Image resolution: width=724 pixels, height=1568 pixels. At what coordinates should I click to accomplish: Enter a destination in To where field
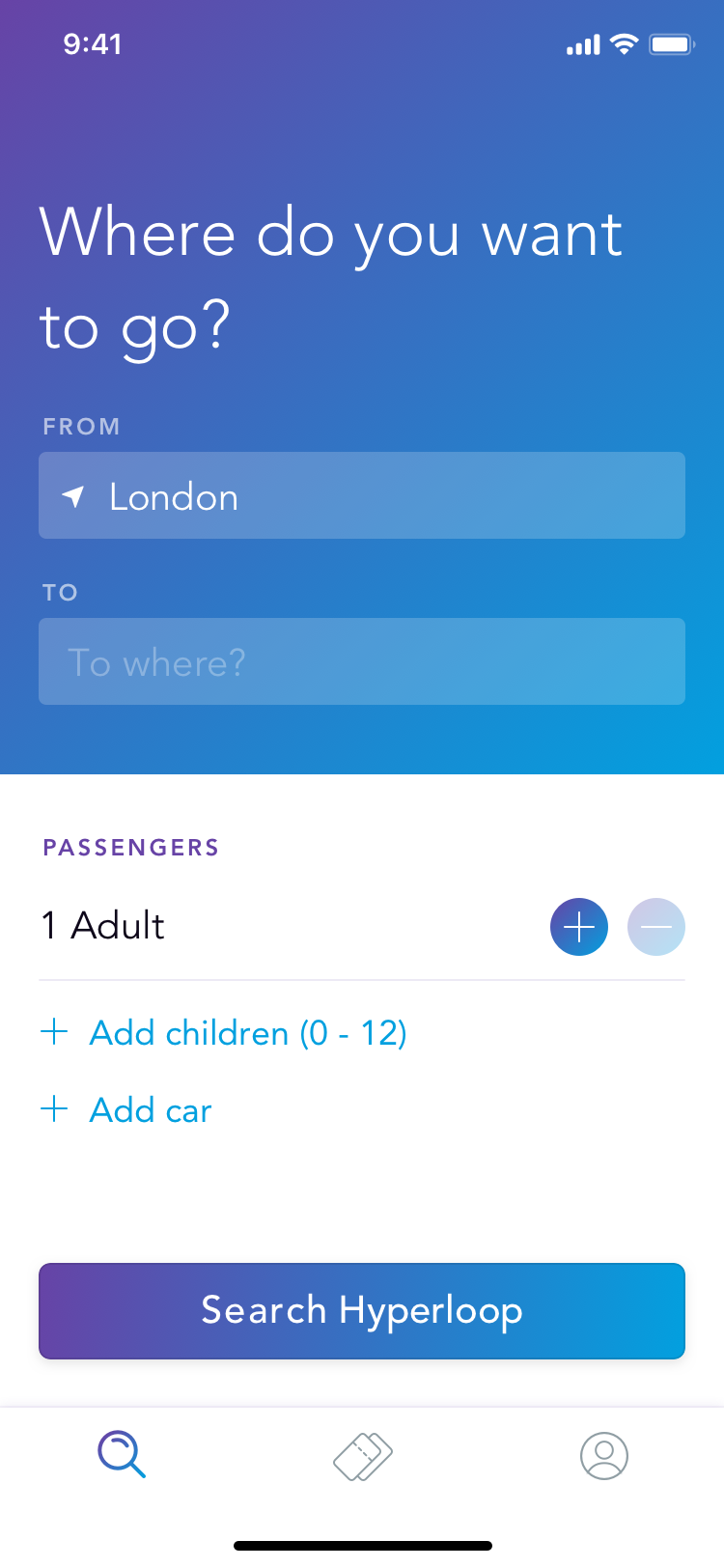362,661
